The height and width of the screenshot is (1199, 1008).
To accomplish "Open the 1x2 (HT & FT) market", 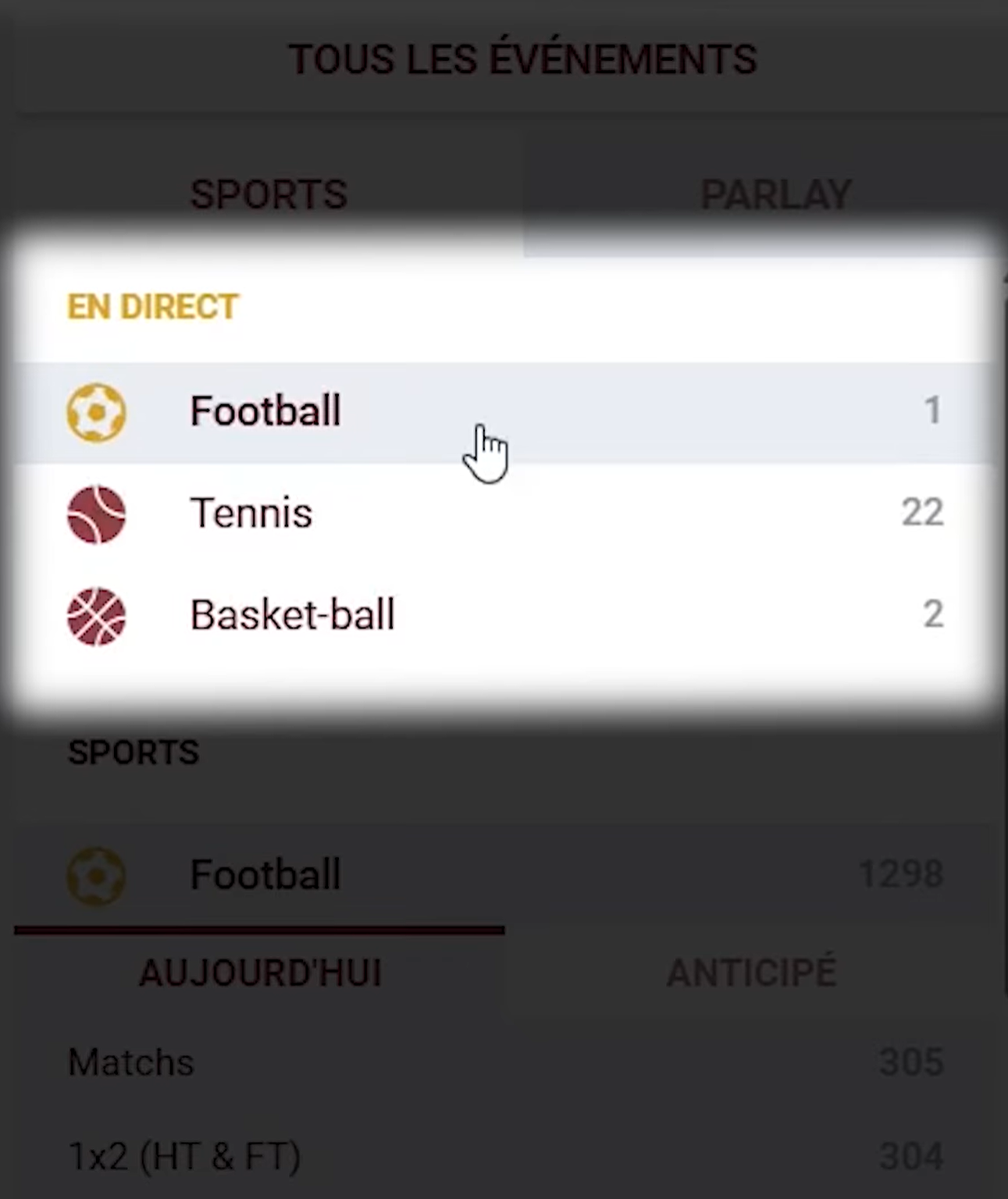I will (x=184, y=1156).
